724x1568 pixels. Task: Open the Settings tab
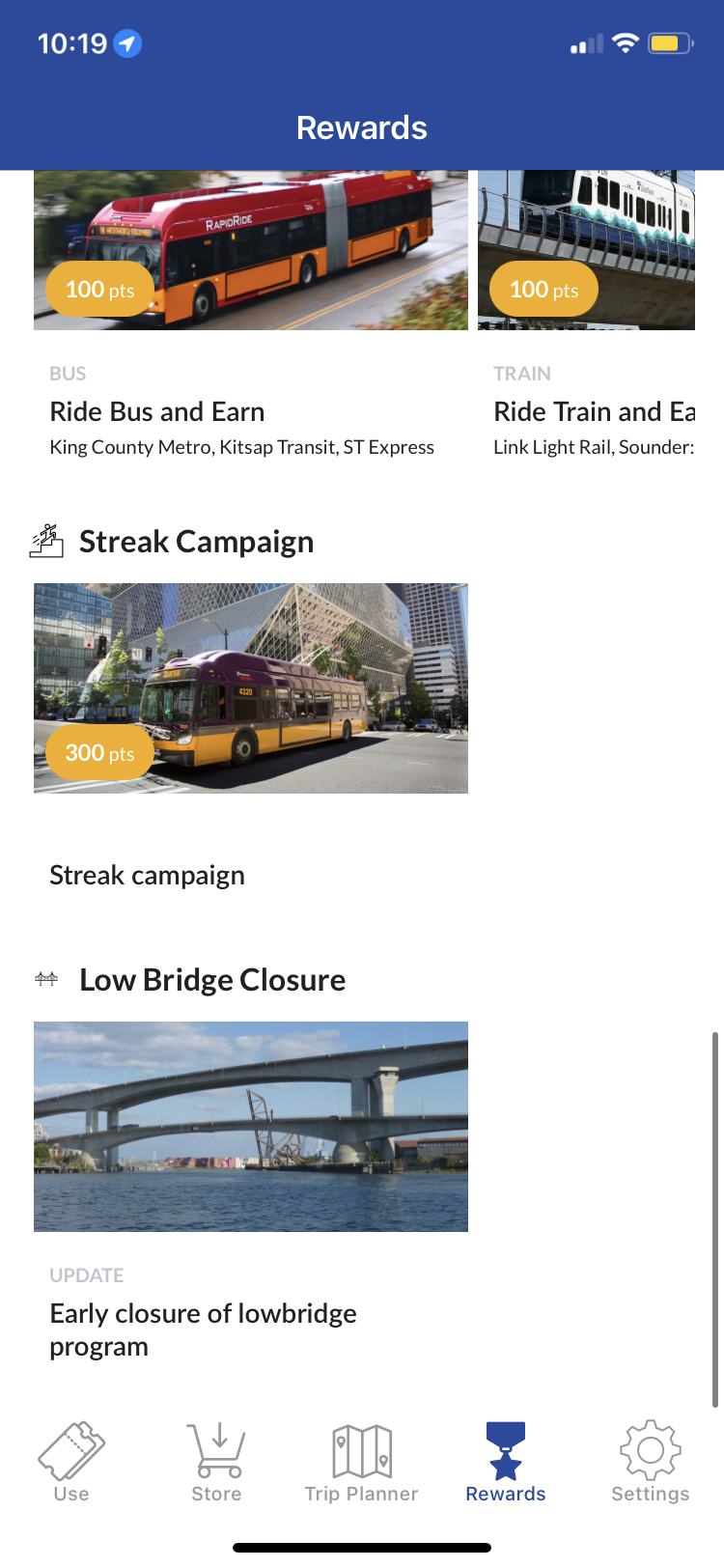click(651, 1462)
